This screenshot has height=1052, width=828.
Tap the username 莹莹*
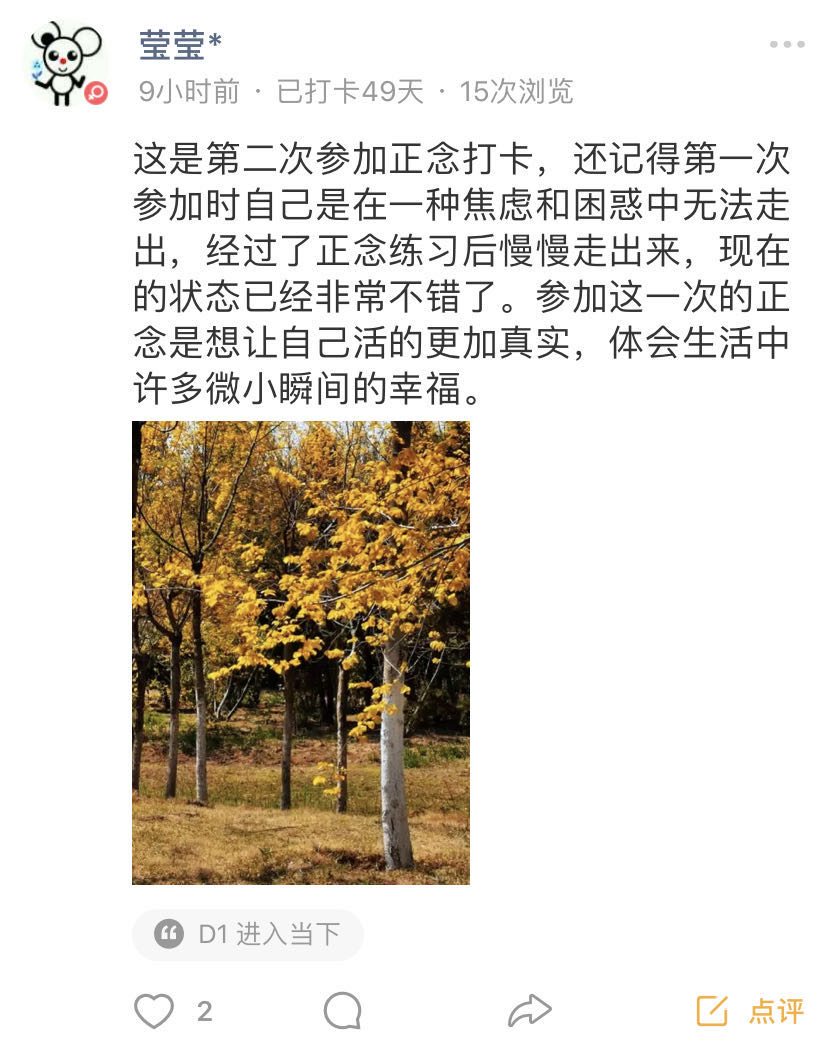click(180, 44)
